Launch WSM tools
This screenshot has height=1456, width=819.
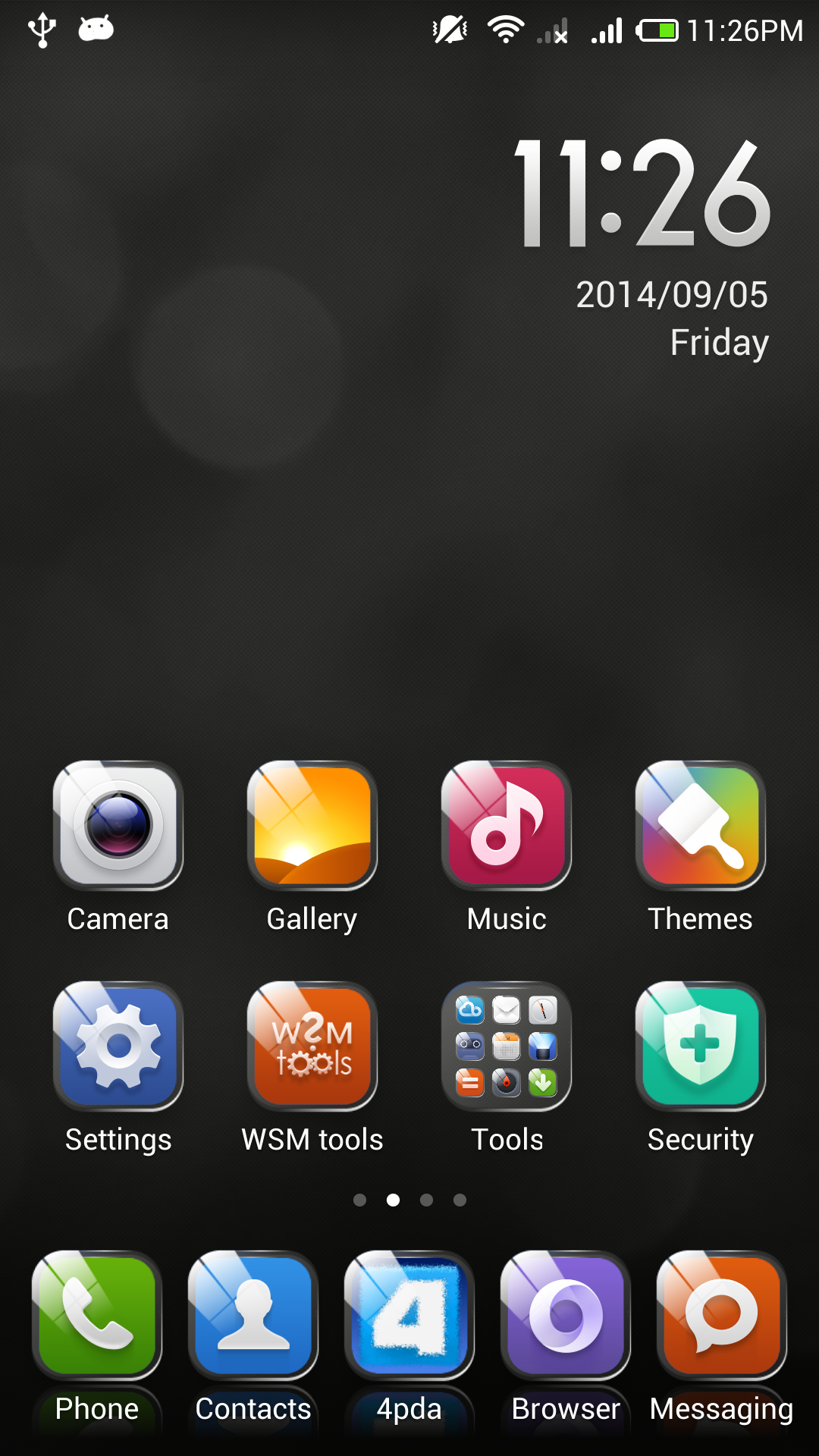[x=312, y=1046]
